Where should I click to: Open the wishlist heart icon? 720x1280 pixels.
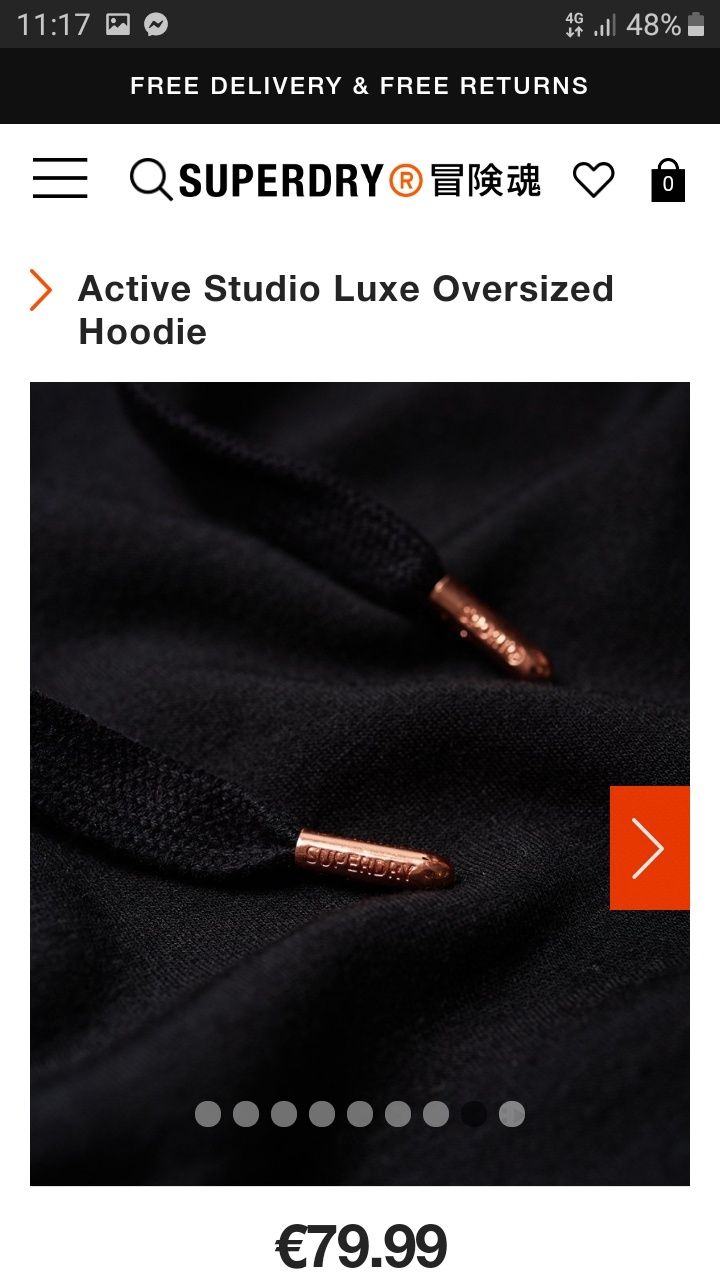tap(593, 181)
